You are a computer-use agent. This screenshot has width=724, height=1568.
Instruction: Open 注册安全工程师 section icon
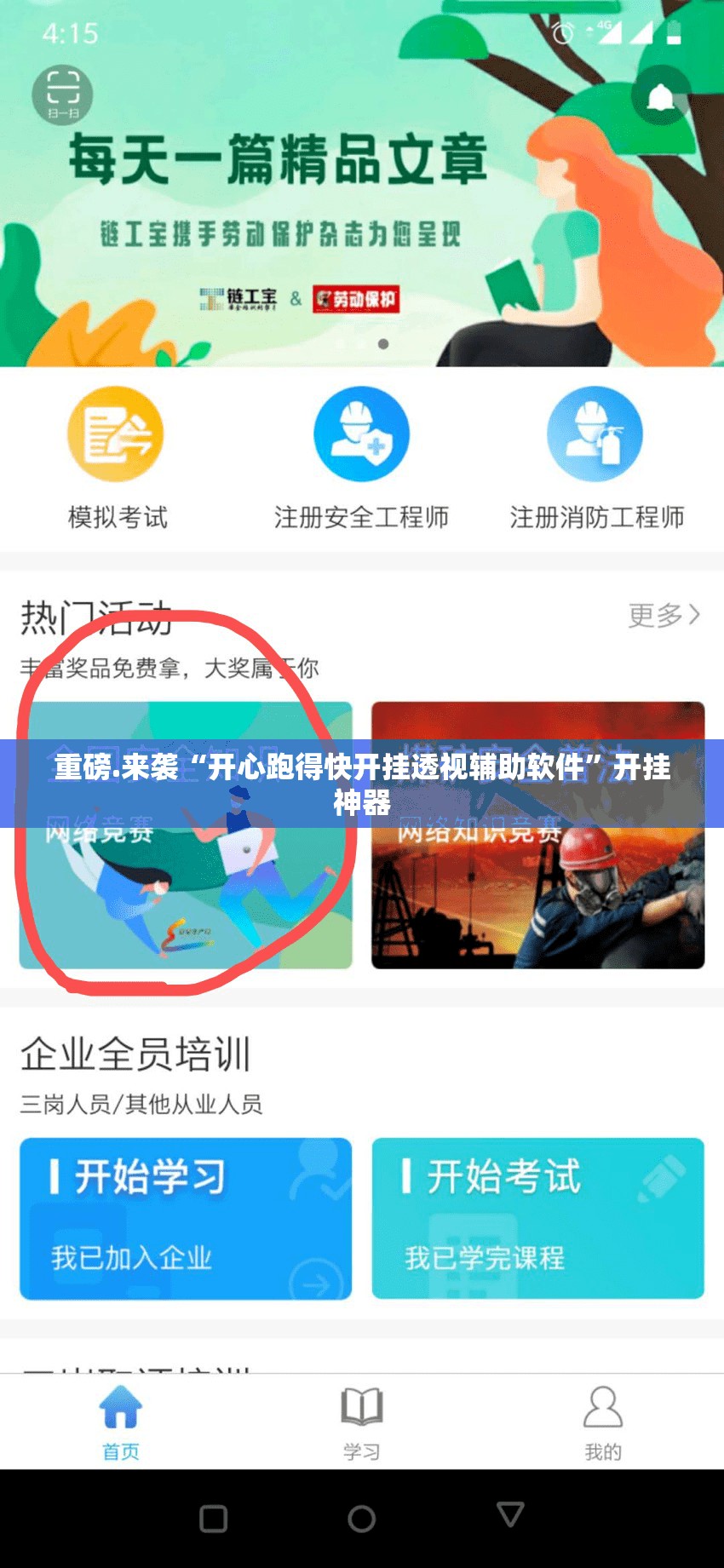(361, 433)
